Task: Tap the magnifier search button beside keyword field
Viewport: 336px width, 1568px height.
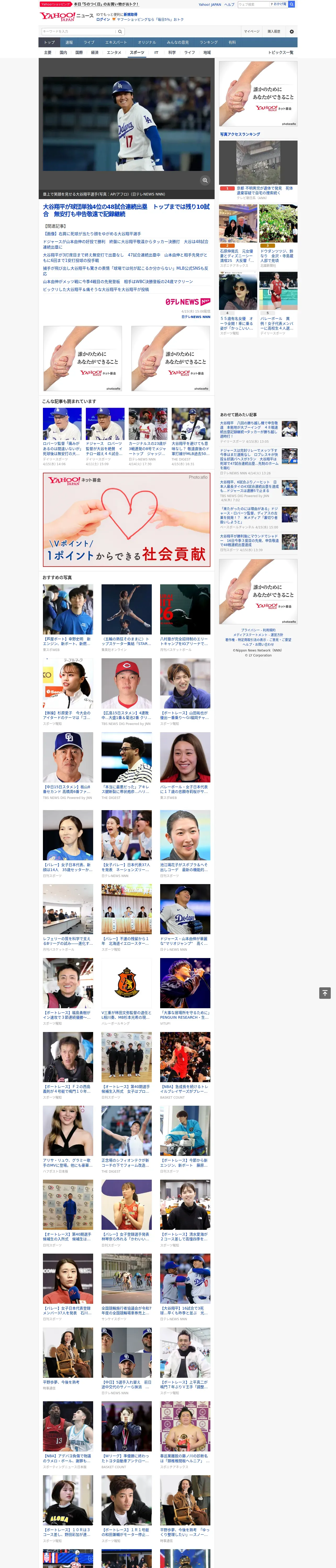Action: (x=120, y=31)
